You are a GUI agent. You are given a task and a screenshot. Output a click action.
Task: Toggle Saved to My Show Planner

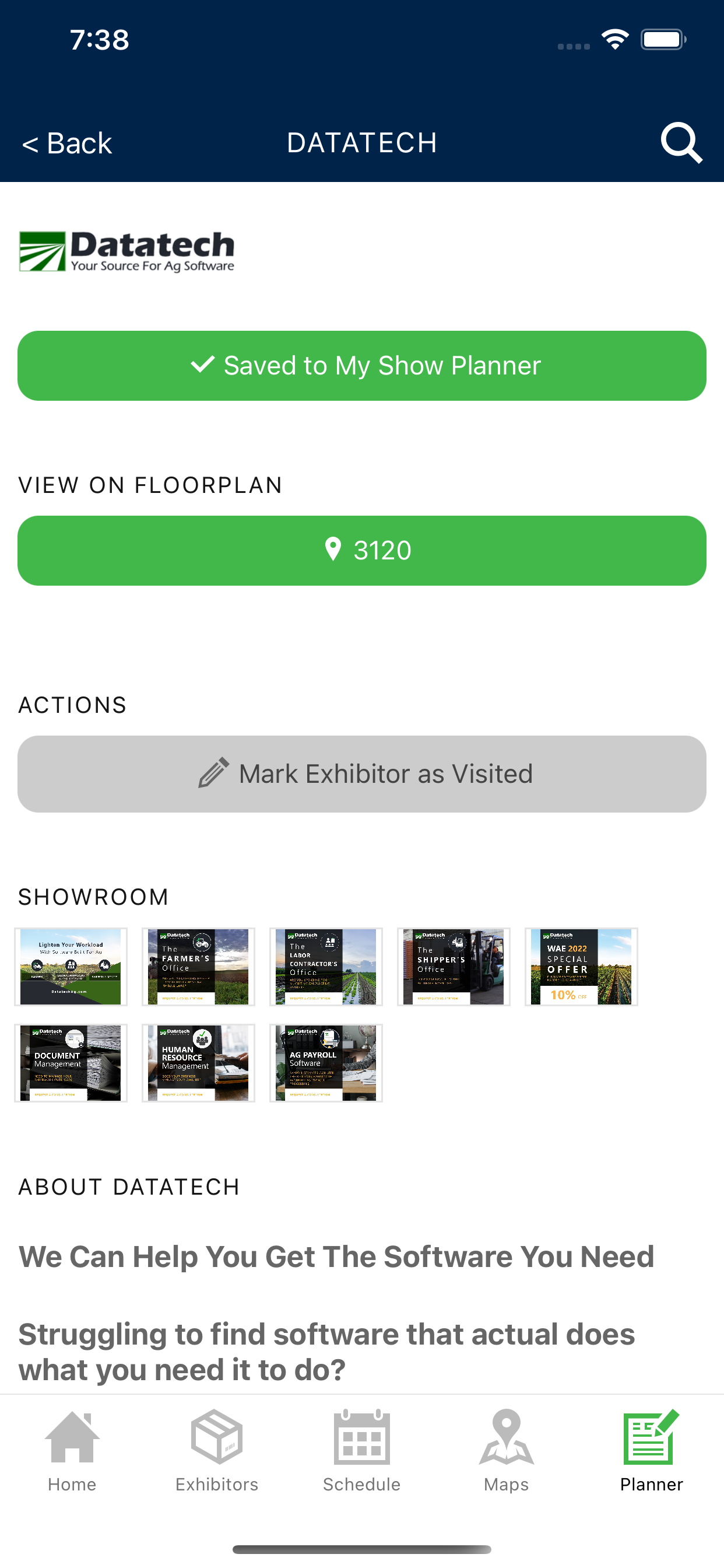click(x=362, y=366)
